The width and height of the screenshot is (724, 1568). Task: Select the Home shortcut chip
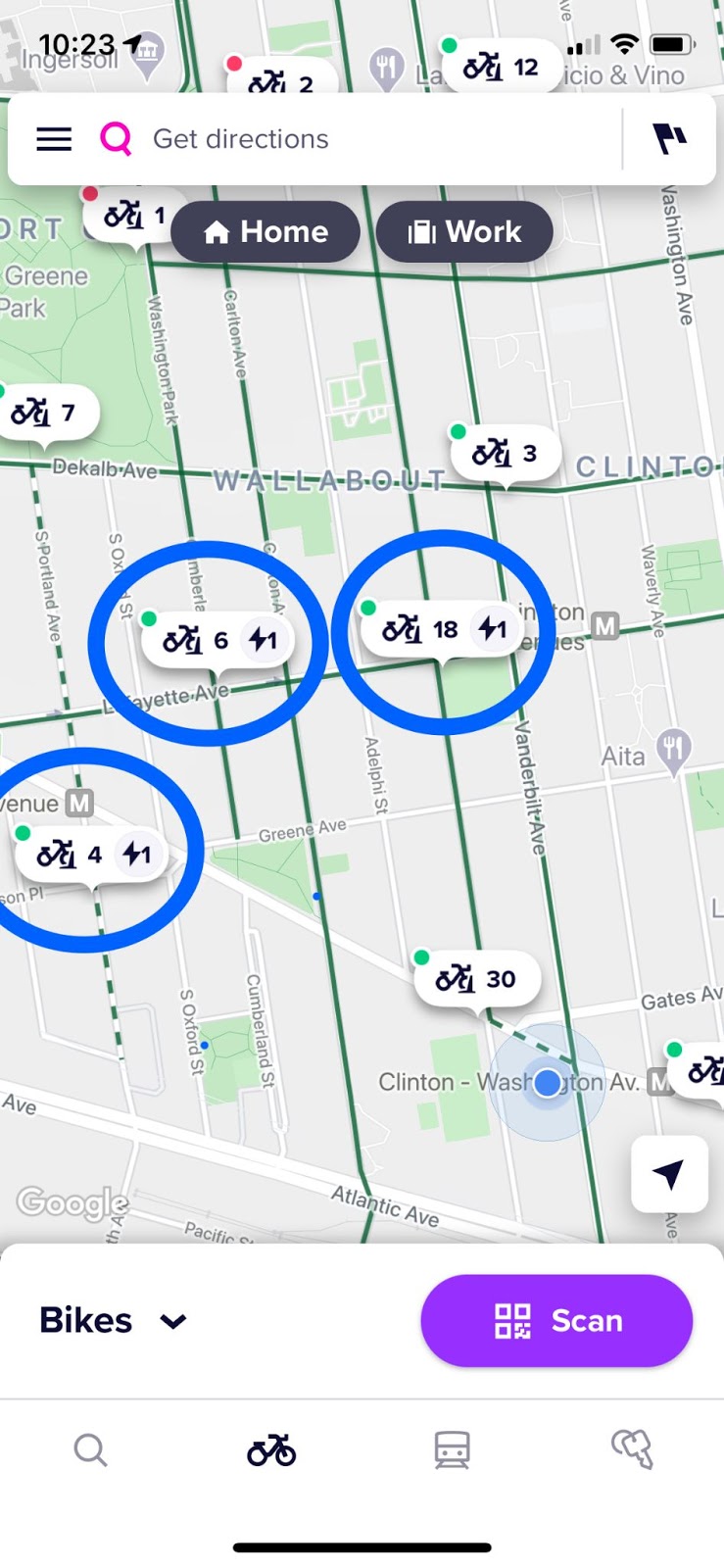pos(265,232)
